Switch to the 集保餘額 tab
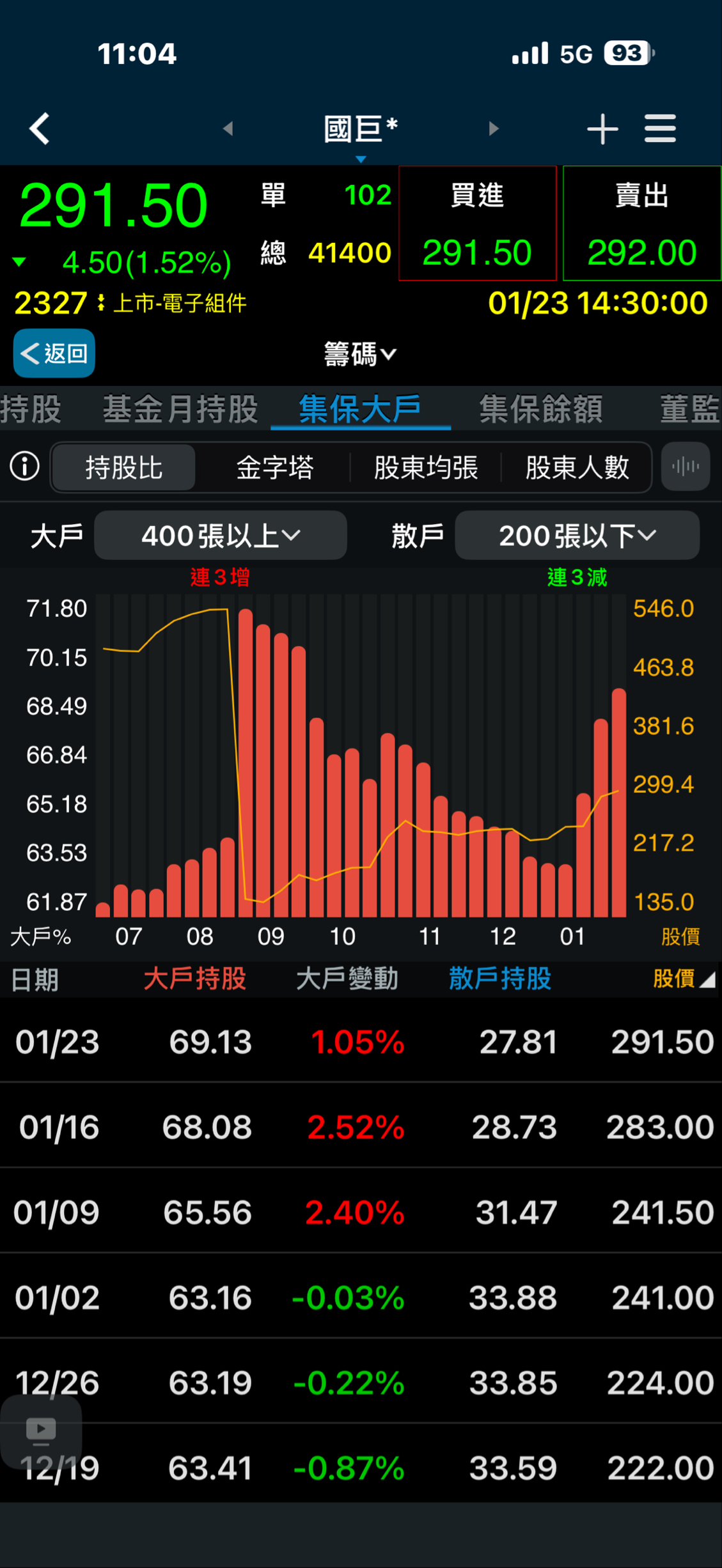This screenshot has width=722, height=1568. click(x=540, y=408)
